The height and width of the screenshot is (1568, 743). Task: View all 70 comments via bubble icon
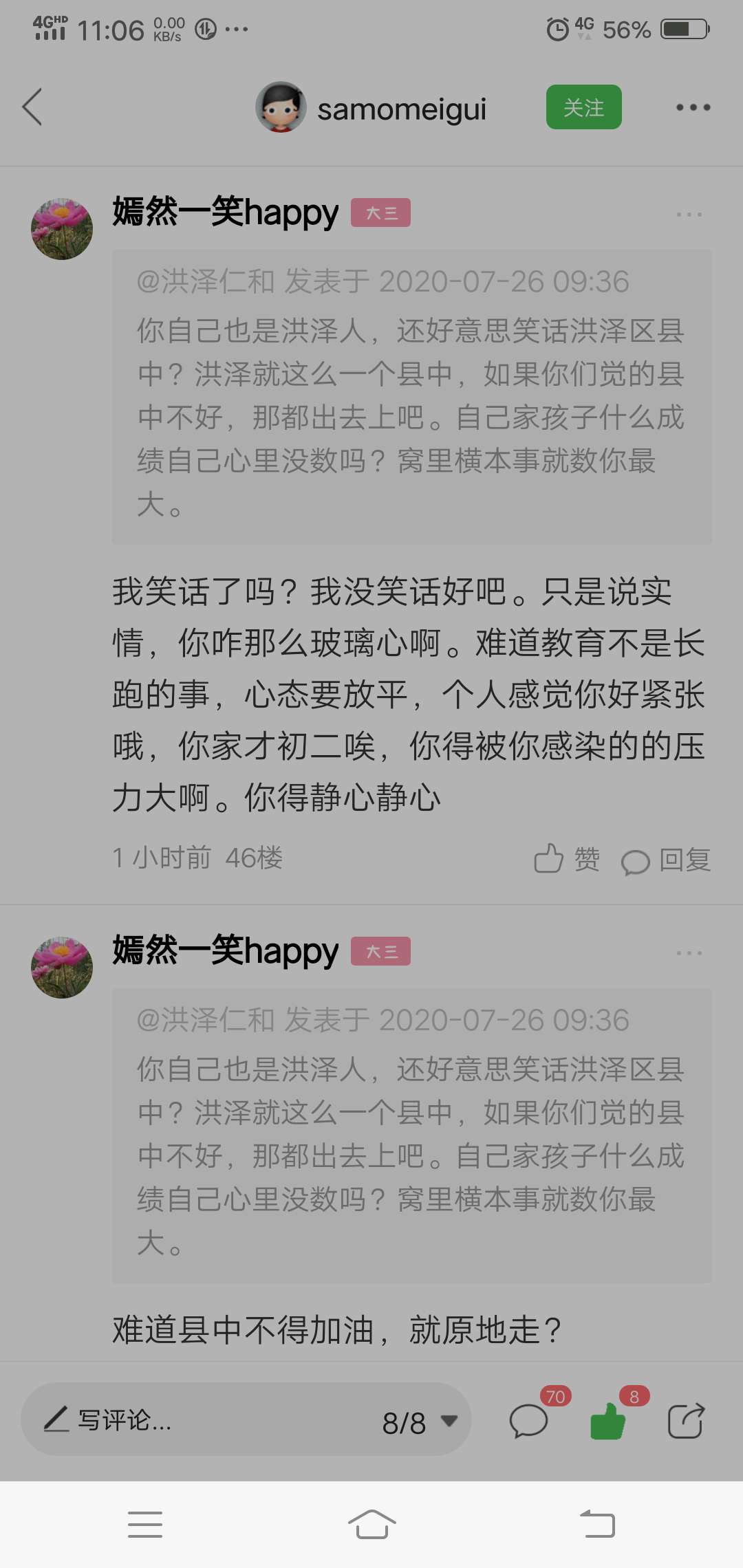tap(528, 1420)
